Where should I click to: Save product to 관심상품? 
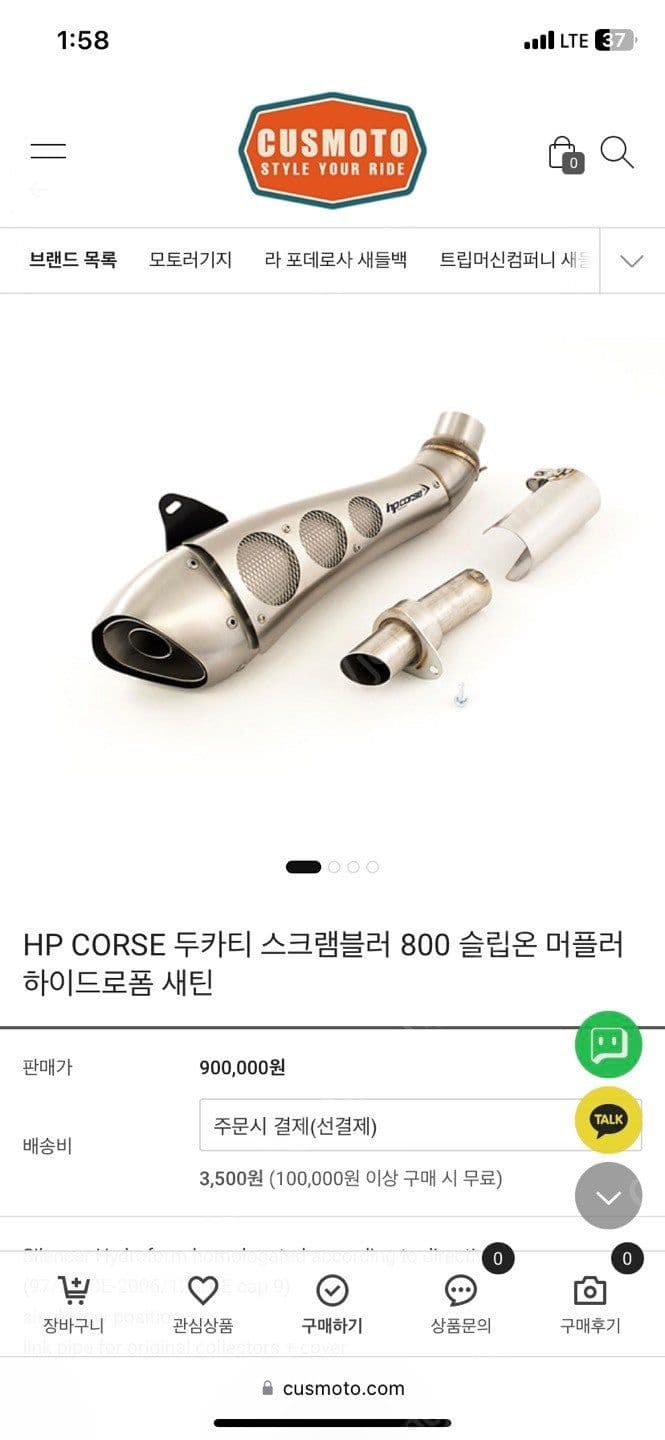[x=203, y=1305]
